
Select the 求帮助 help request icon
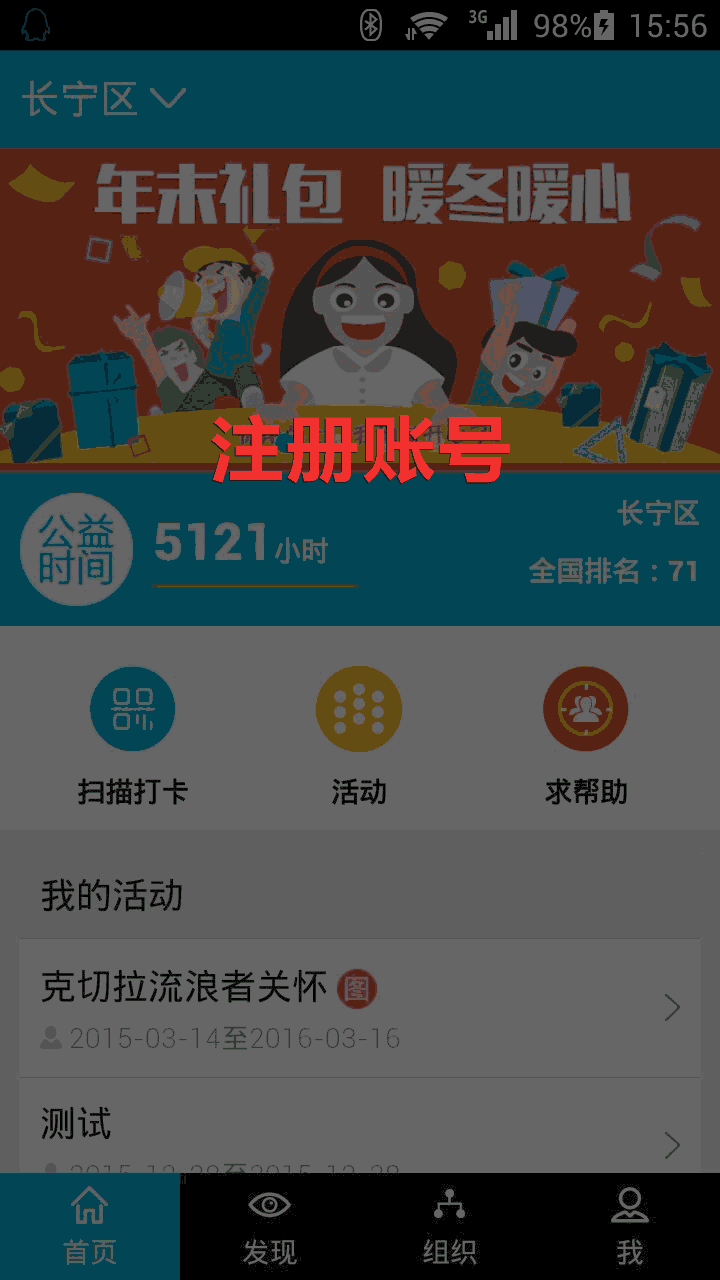[585, 710]
